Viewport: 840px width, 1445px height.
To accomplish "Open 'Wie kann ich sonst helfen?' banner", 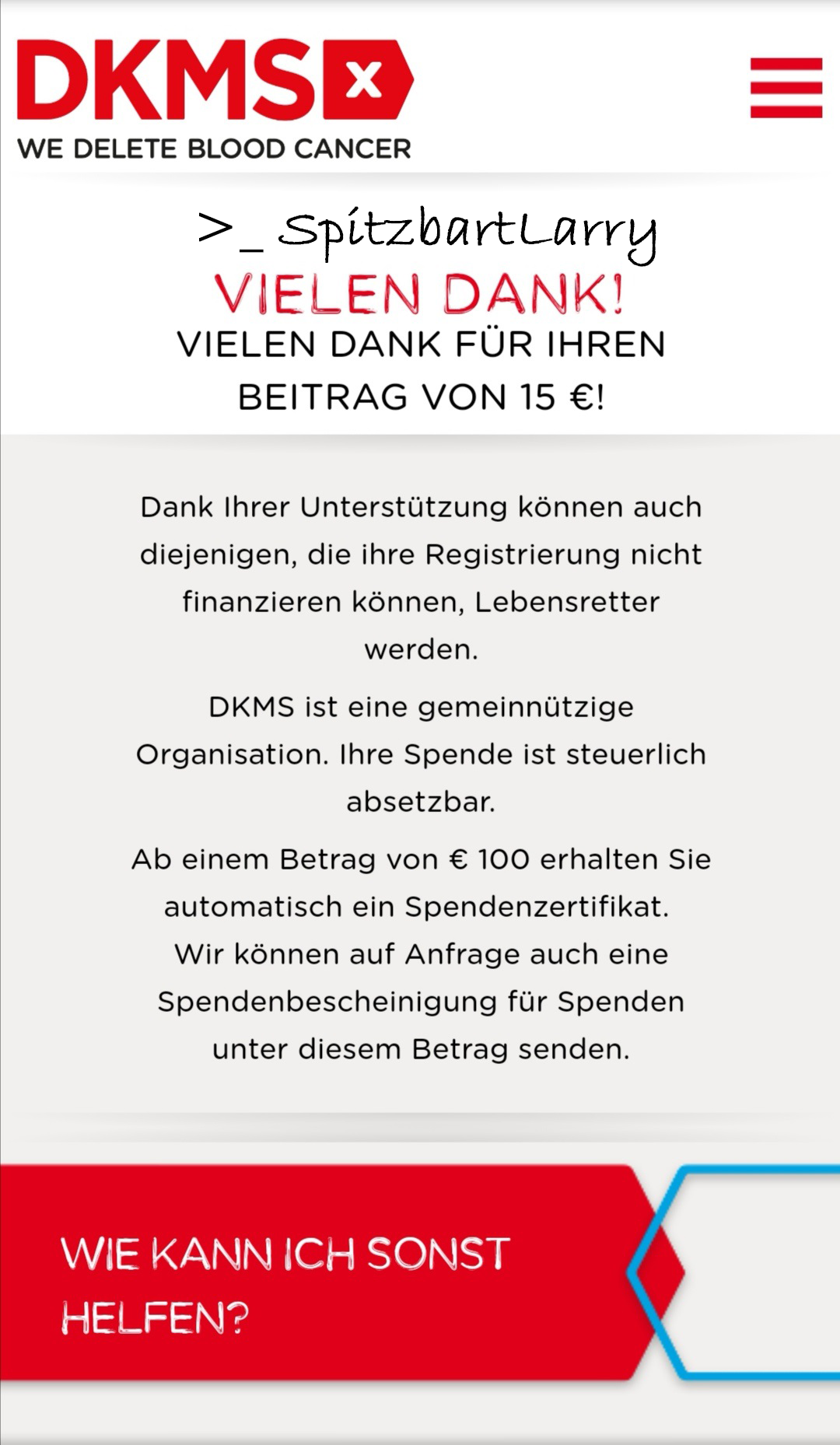I will coord(342,1272).
